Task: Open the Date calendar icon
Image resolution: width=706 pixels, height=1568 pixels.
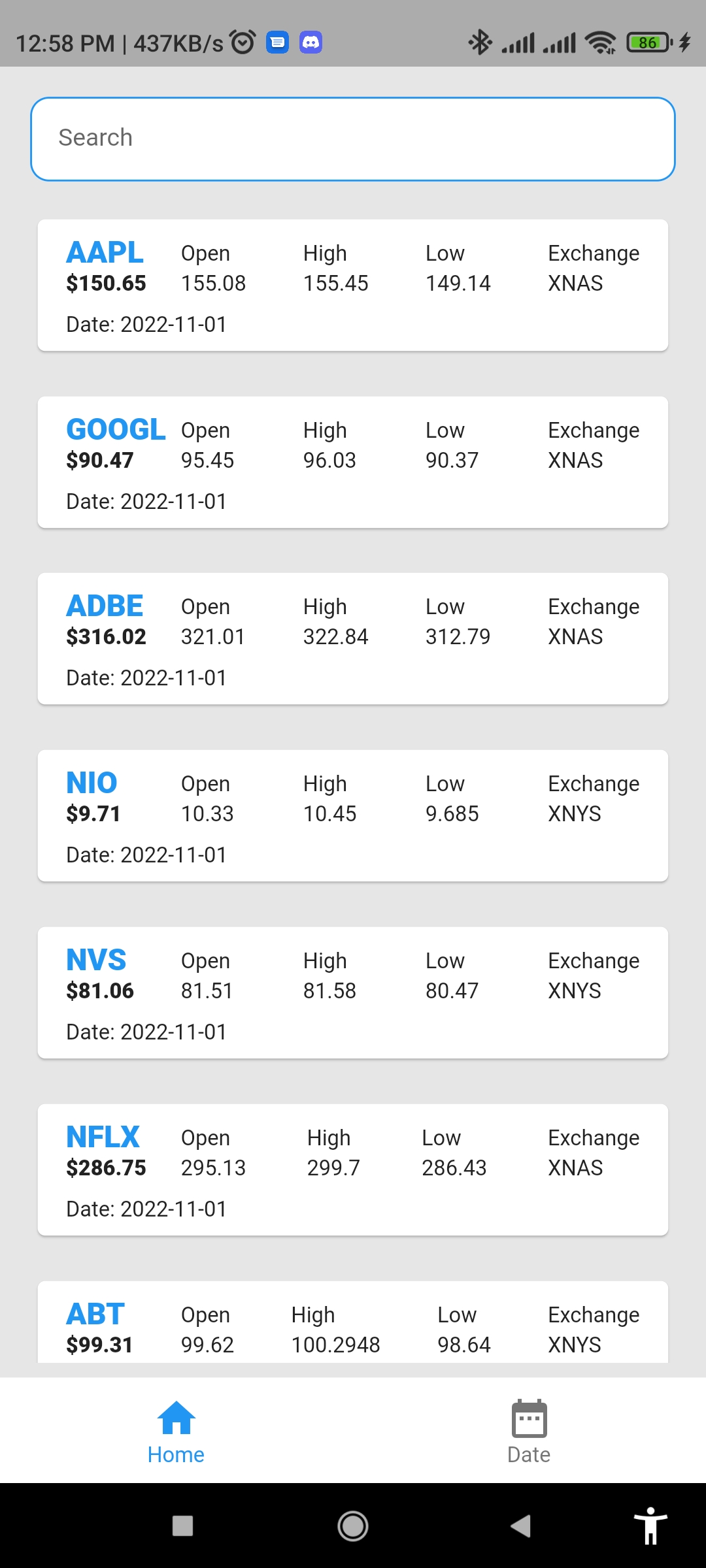Action: pos(528,1419)
